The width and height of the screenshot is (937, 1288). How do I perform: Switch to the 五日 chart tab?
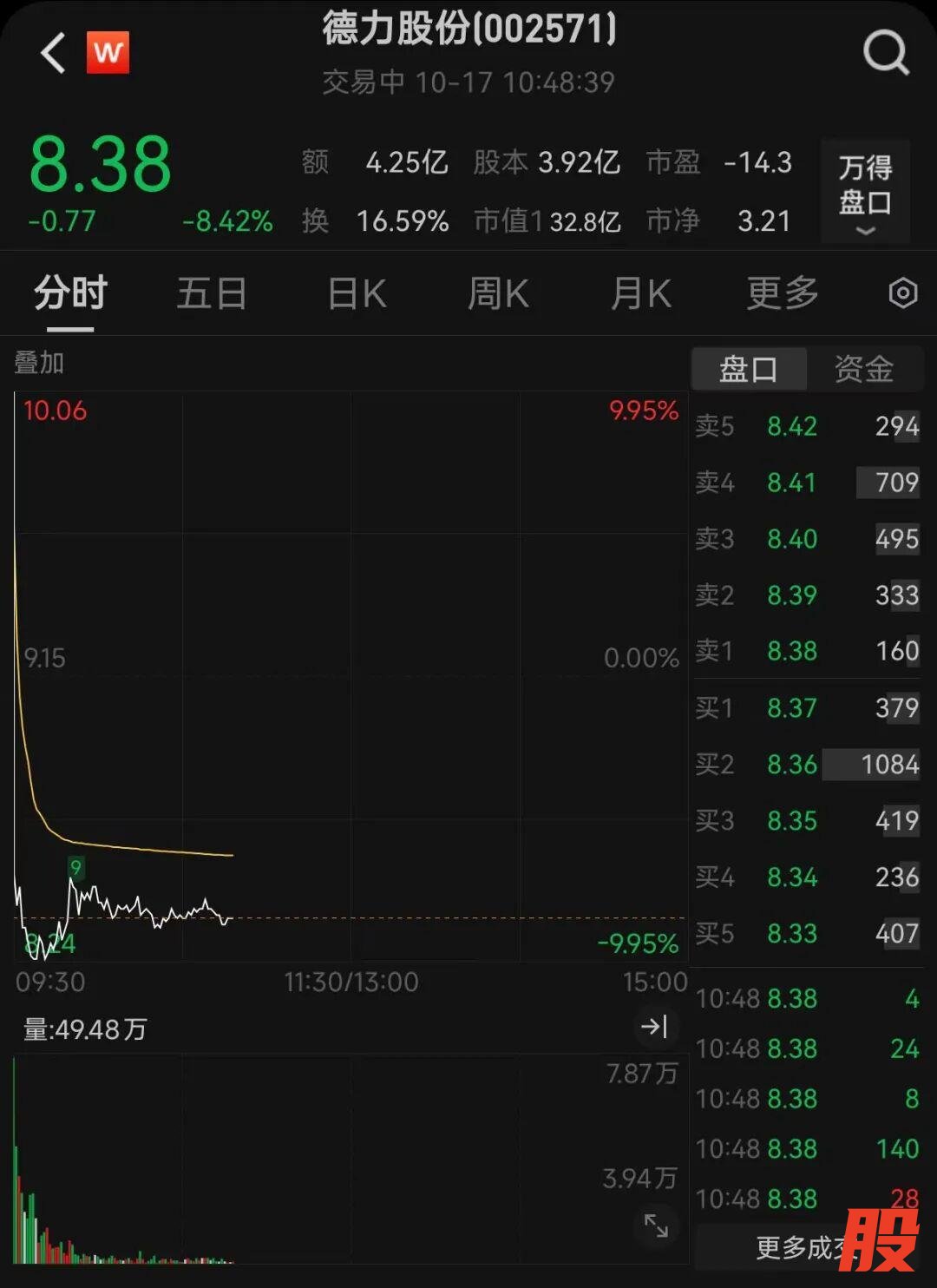[212, 293]
